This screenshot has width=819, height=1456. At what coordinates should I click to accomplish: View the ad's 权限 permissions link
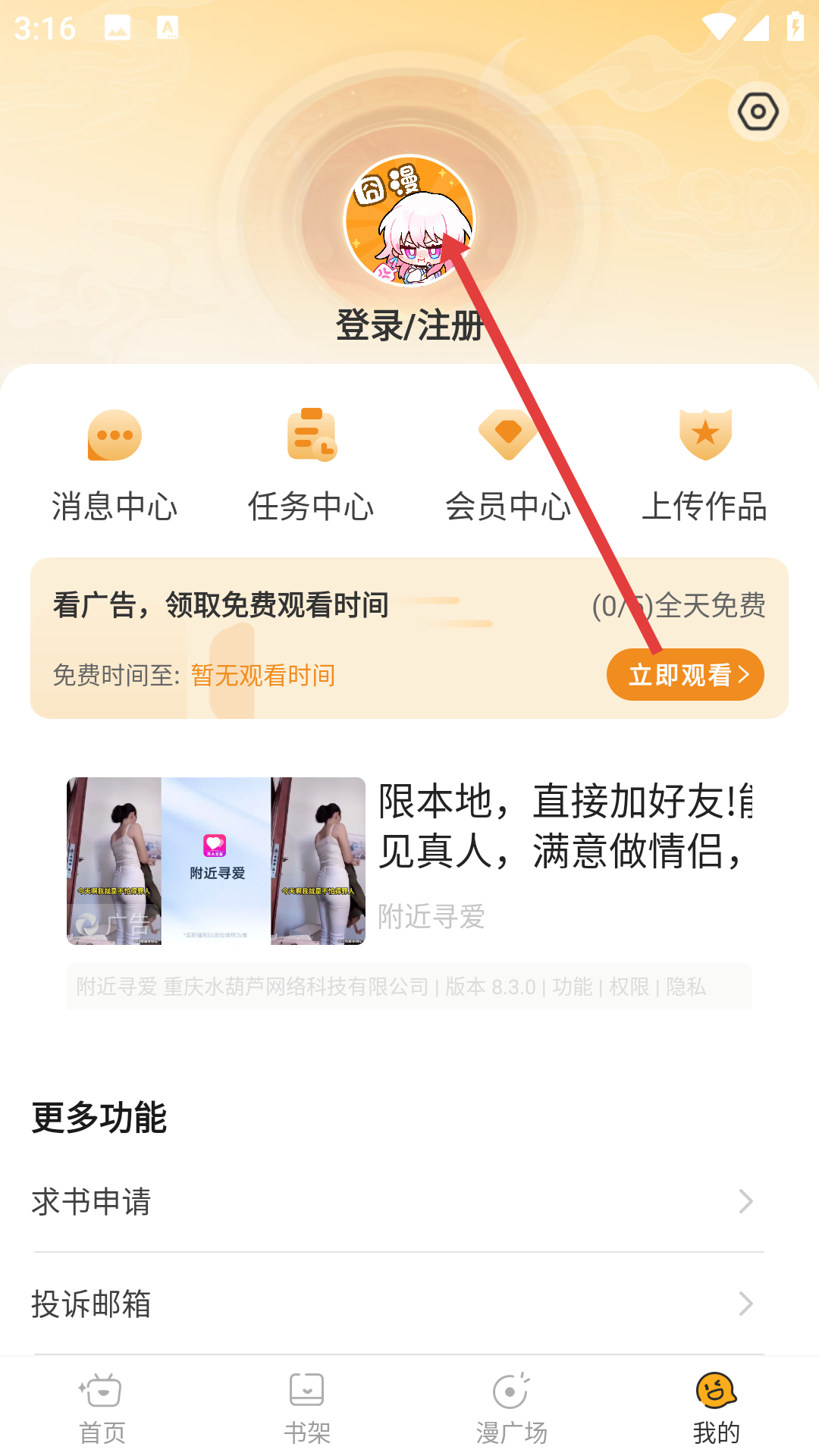pos(629,987)
